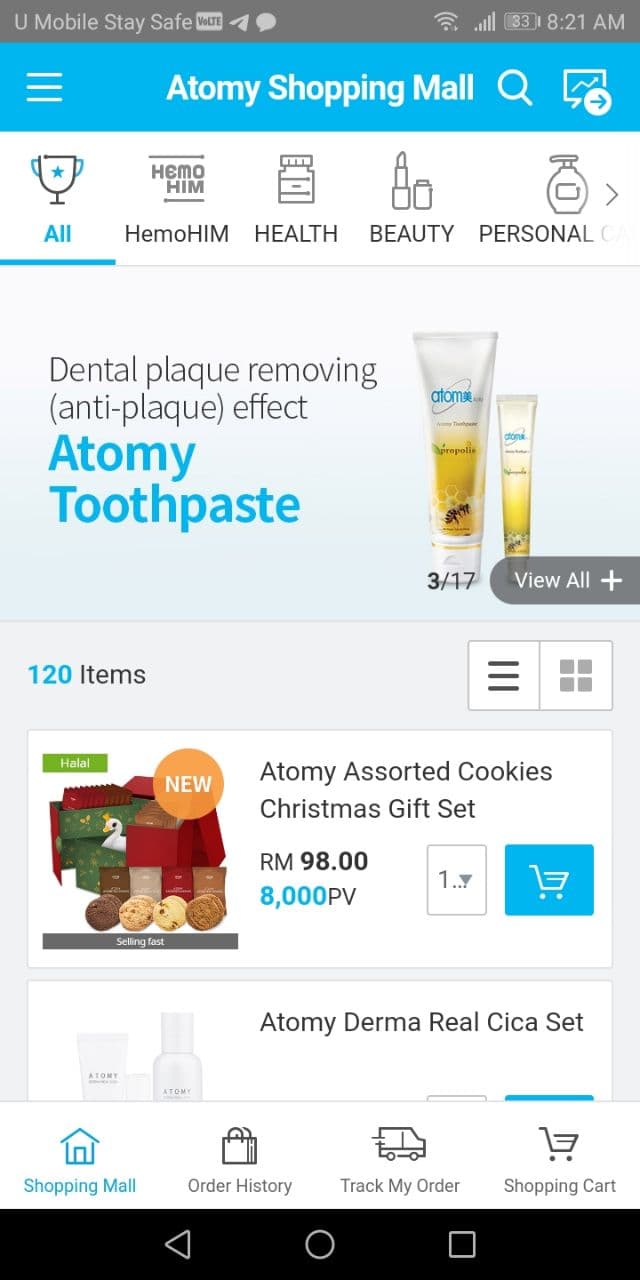
Task: Switch to grid view layout
Action: pyautogui.click(x=576, y=676)
